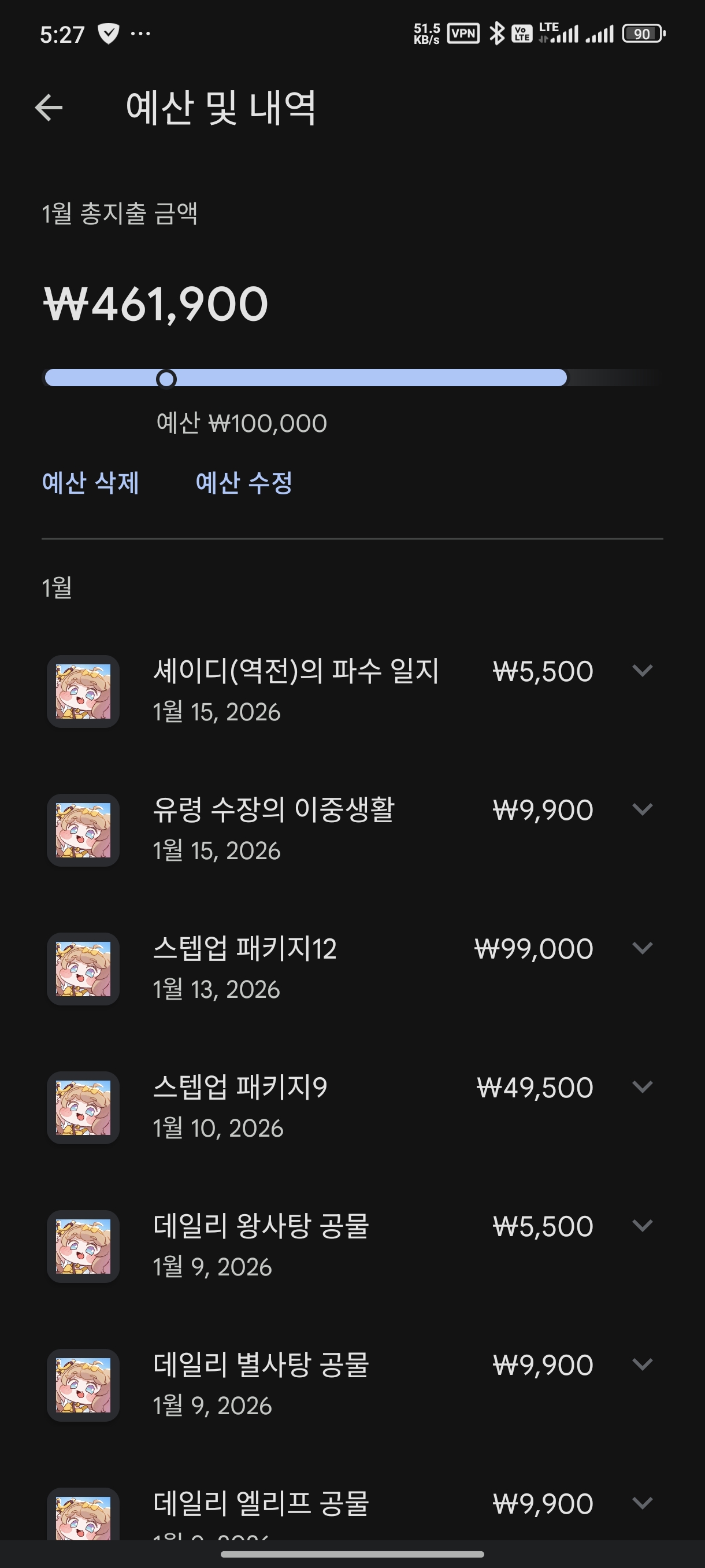Click 예산 삭제 to delete the budget
This screenshot has height=1568, width=705.
(90, 484)
